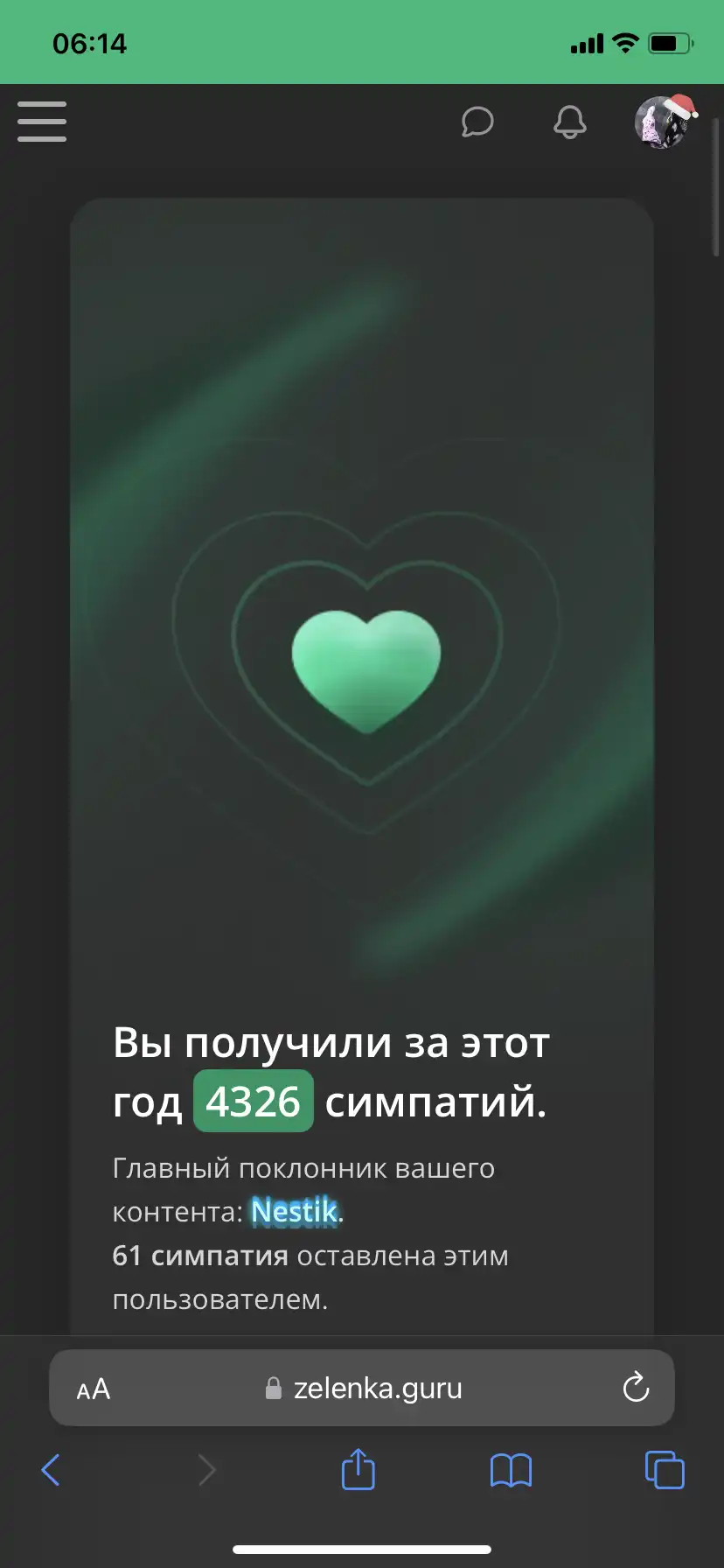Reload the page
Screen dimensions: 724x1568
click(x=636, y=1388)
